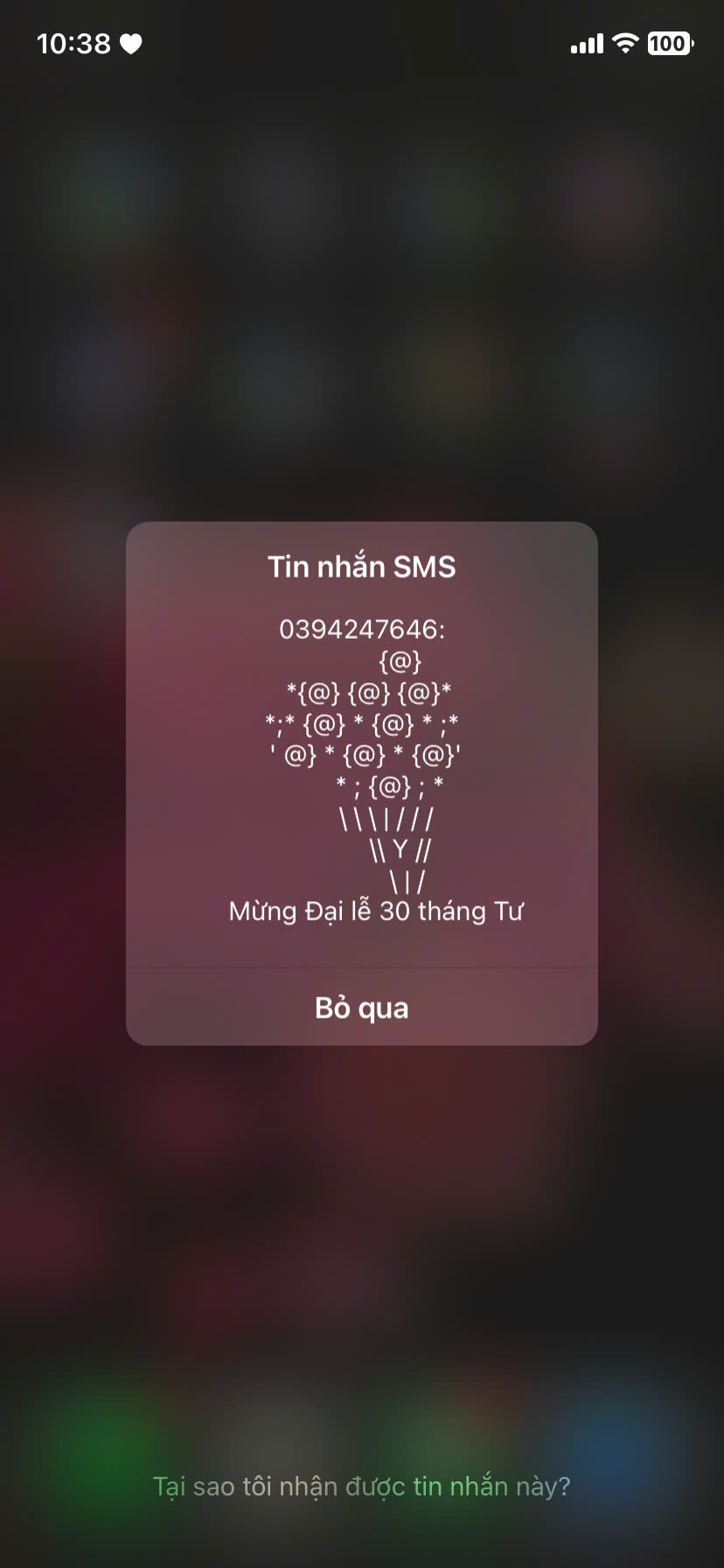Image resolution: width=724 pixels, height=1568 pixels.
Task: Open 'Tại sao tôi nhận được tin nhắn này?' link
Action: coord(361,1486)
